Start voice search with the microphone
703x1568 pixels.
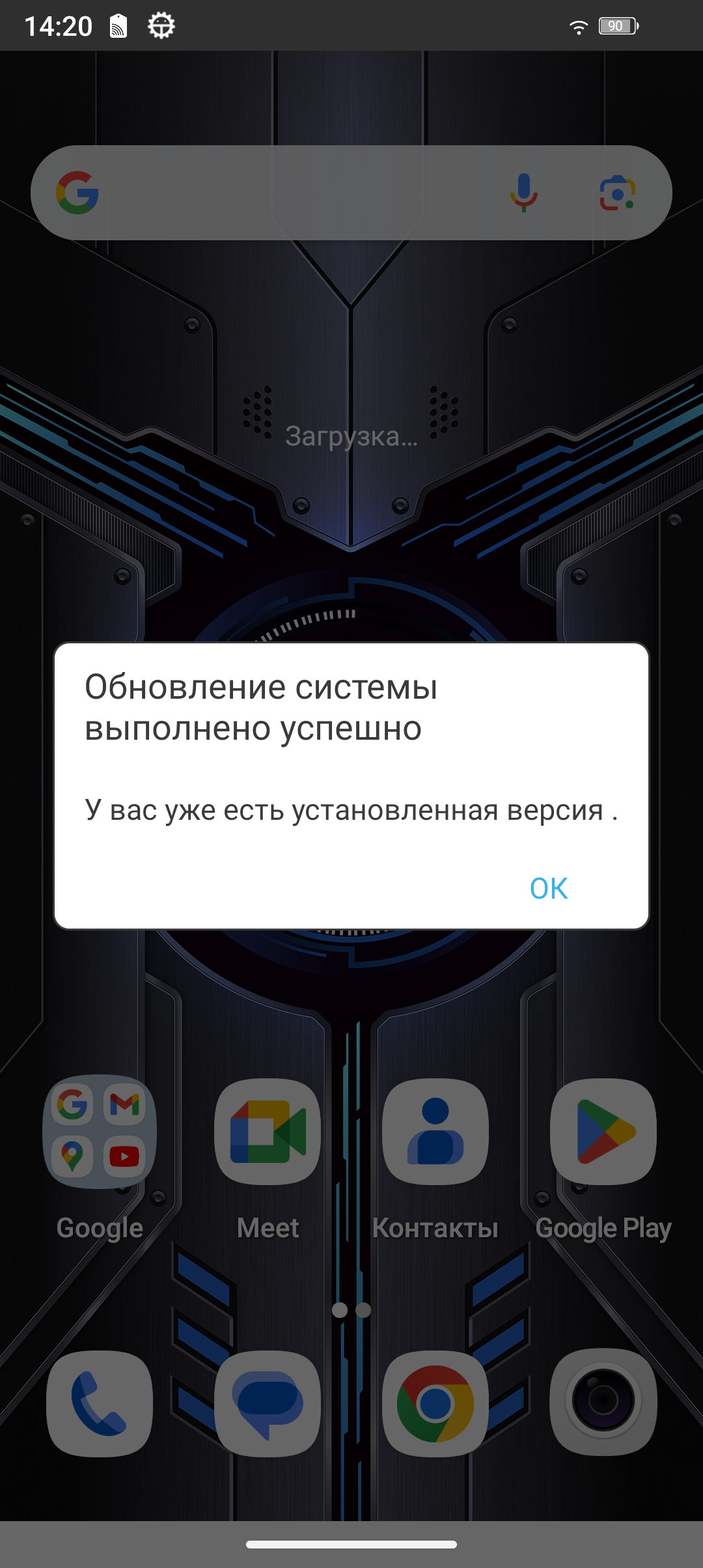click(523, 193)
